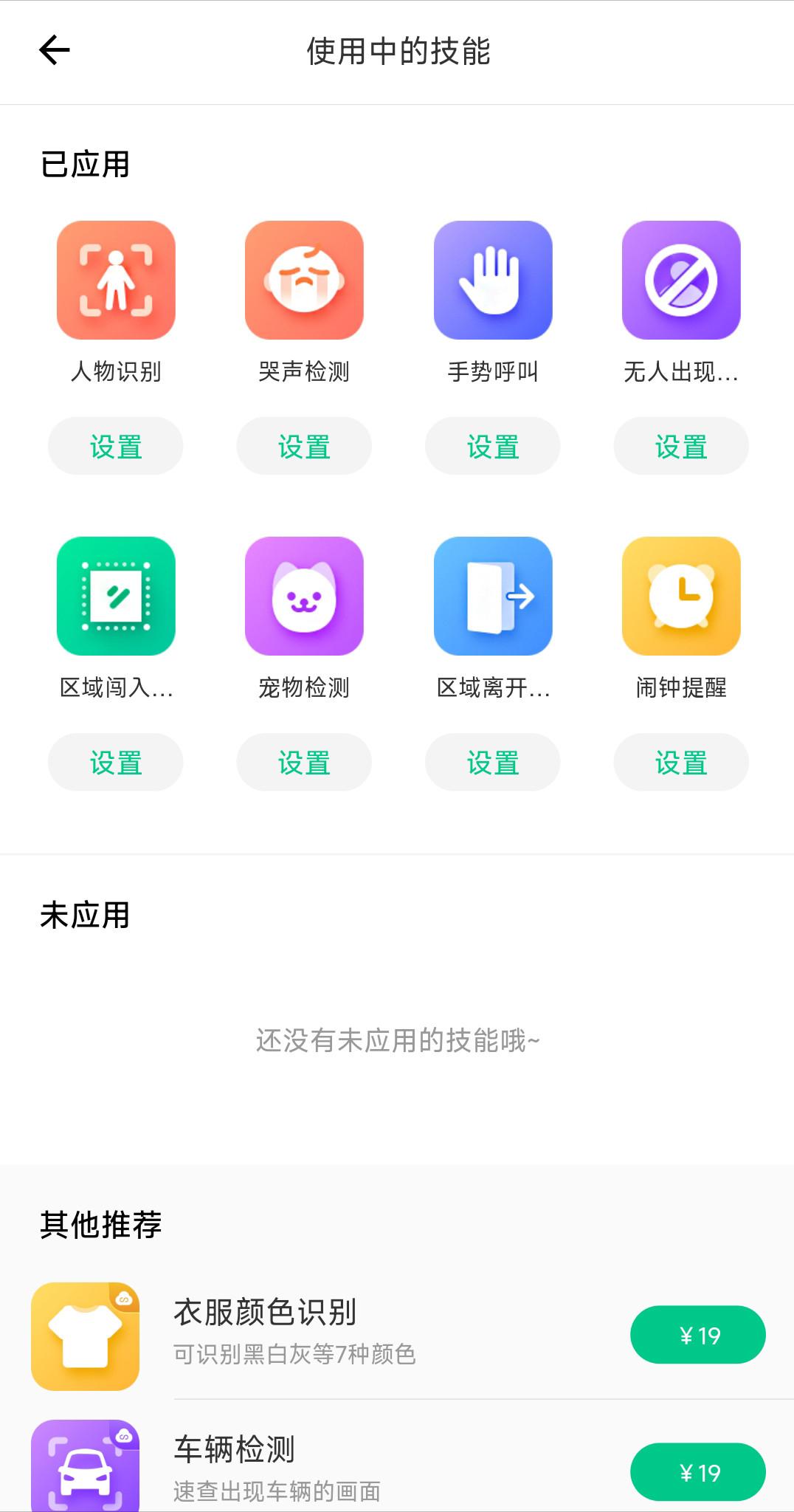Open settings for 闹钟提醒
The height and width of the screenshot is (1512, 794).
(x=682, y=762)
